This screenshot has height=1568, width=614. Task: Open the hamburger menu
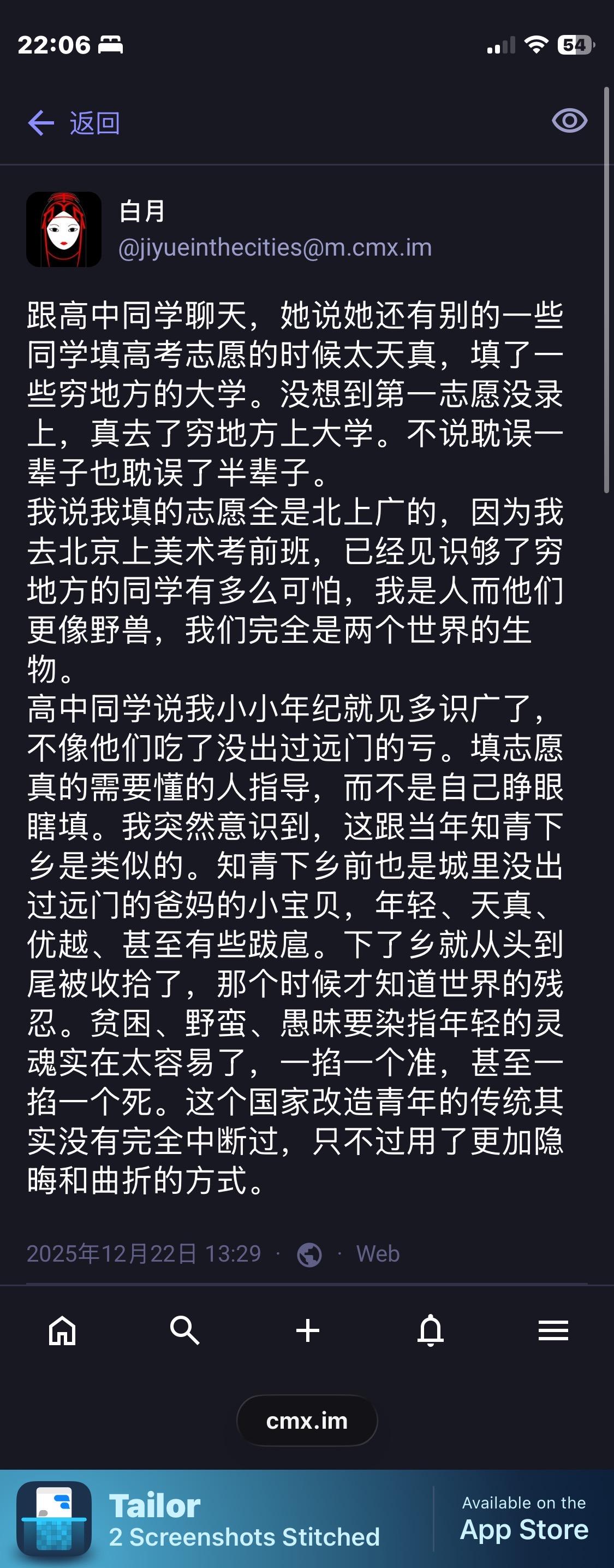click(552, 1330)
